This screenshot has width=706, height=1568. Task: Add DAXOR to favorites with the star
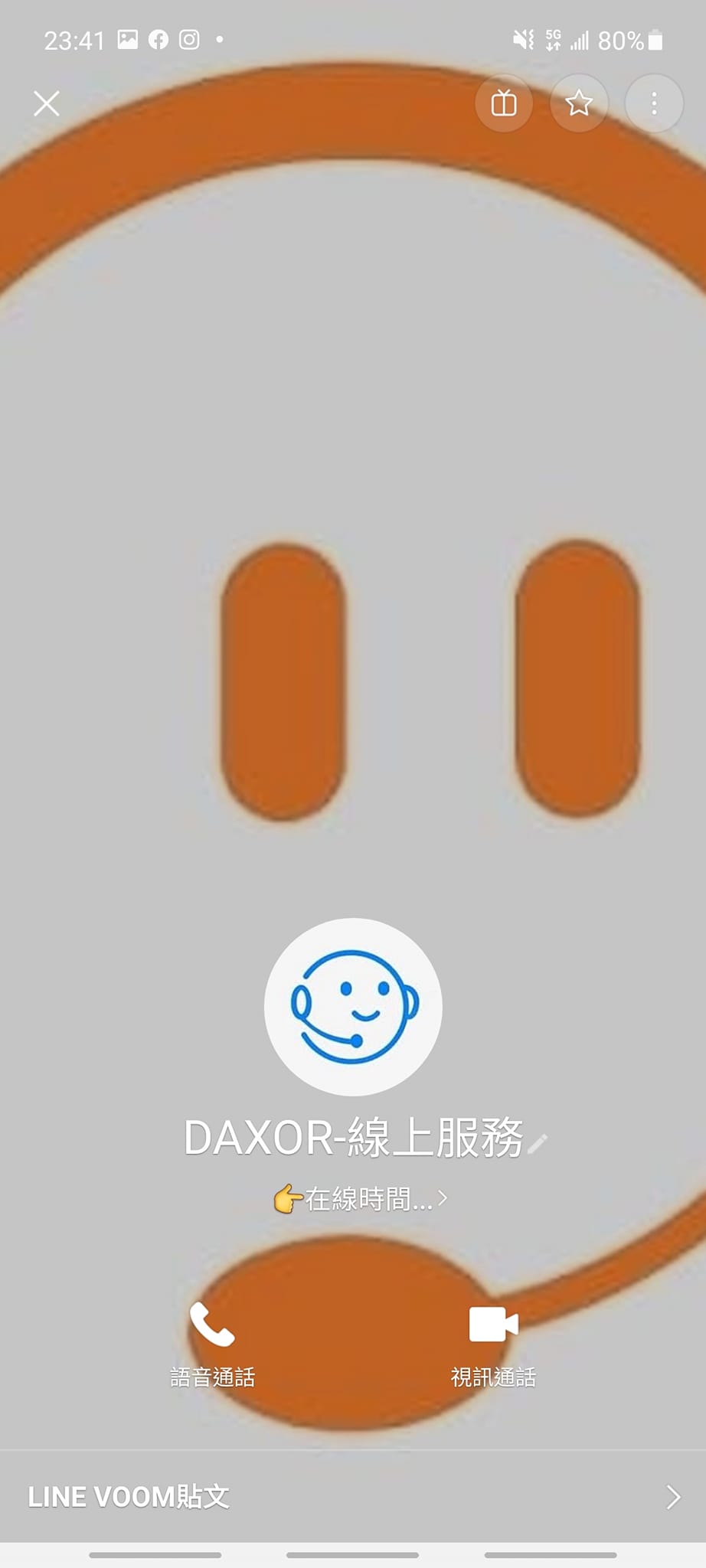coord(579,103)
